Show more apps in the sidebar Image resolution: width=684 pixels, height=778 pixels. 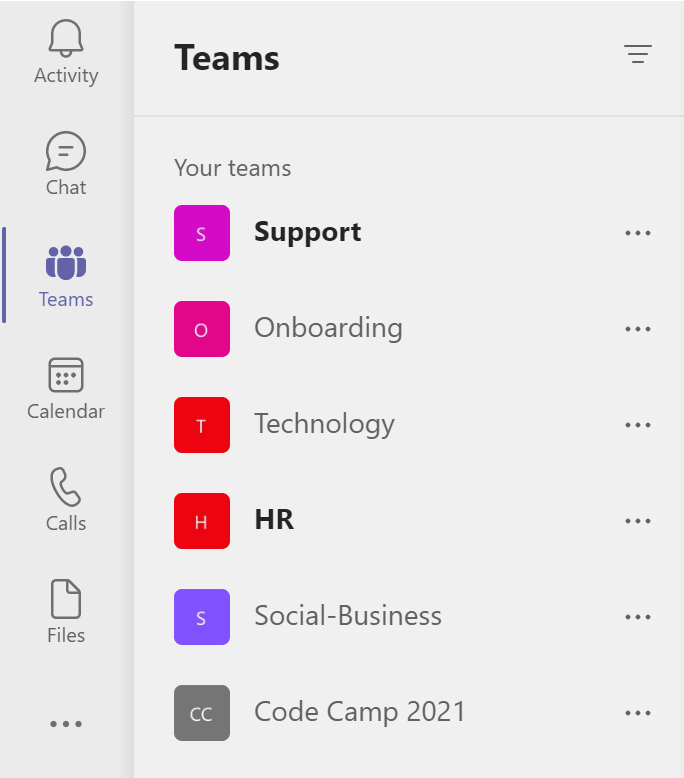click(66, 724)
